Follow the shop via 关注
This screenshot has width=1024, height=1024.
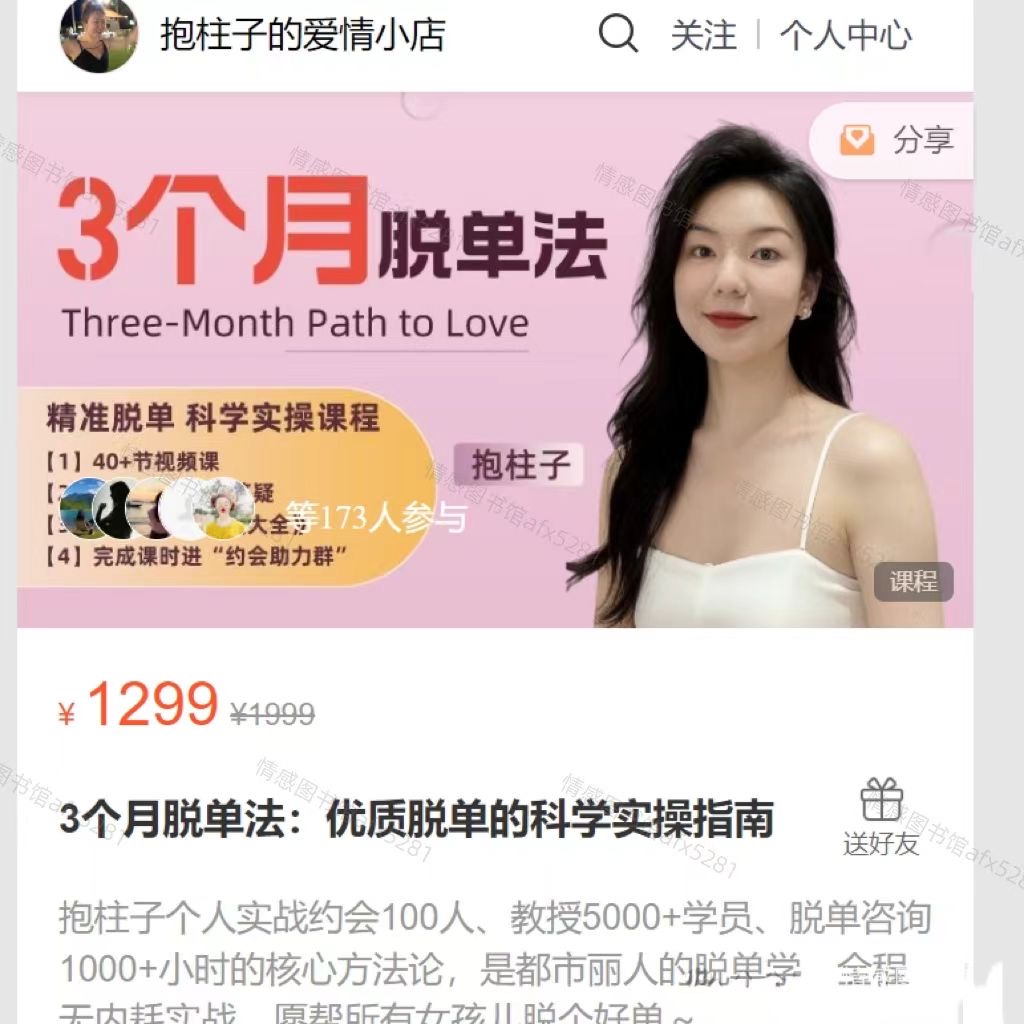pos(703,35)
